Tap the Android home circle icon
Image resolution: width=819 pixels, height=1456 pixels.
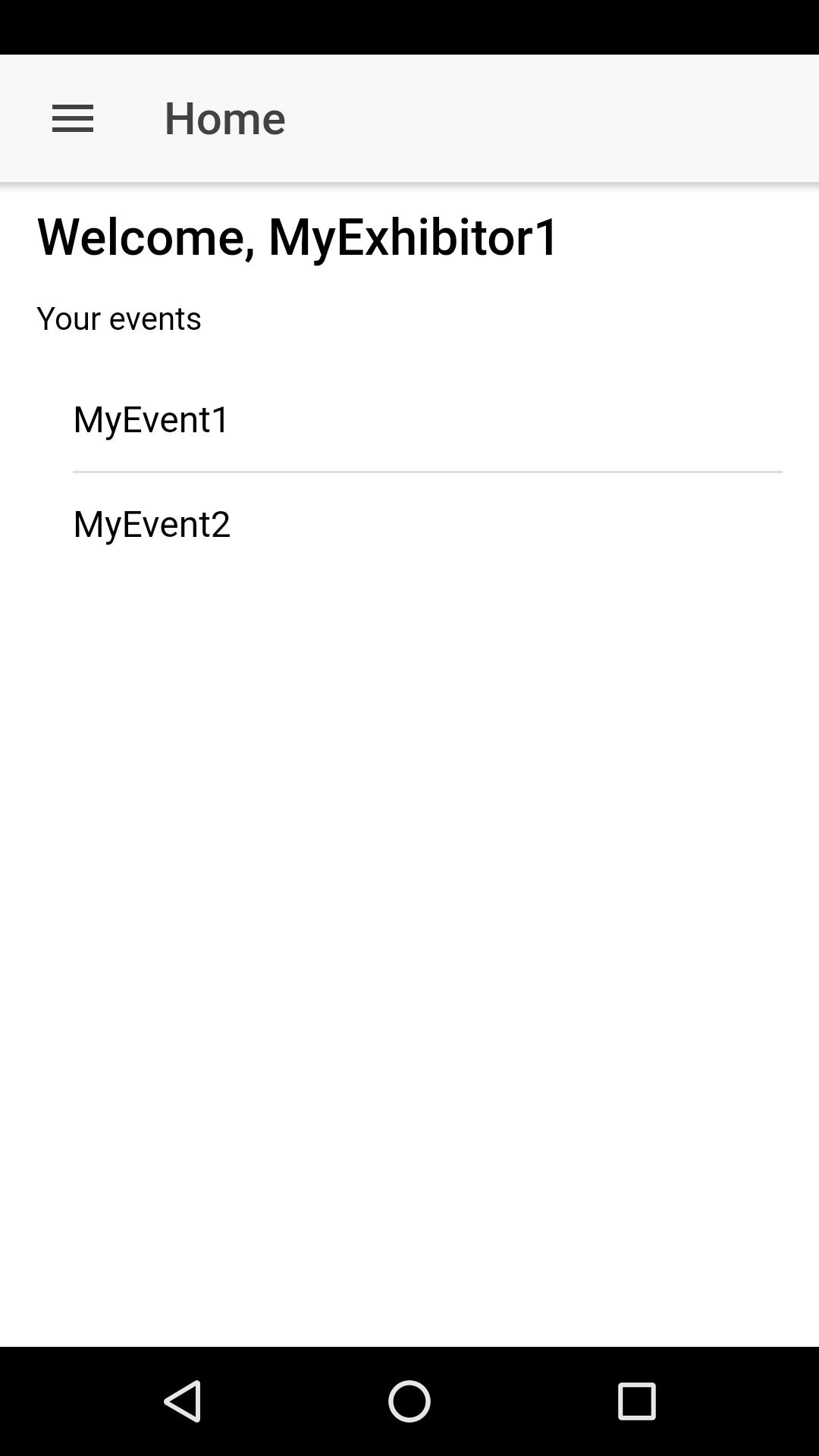[409, 1401]
